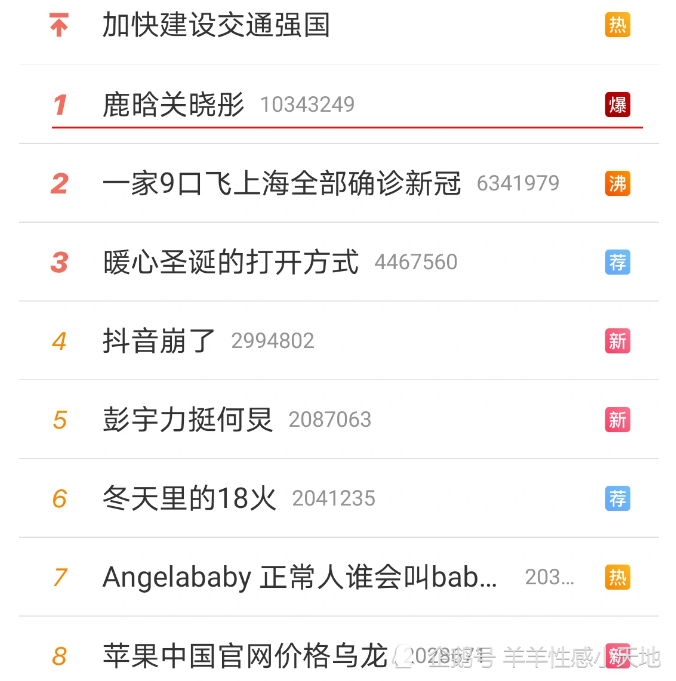Viewport: 676px width, 681px height.
Task: Open the 彭宇力挺何炅 topic
Action: pos(188,419)
